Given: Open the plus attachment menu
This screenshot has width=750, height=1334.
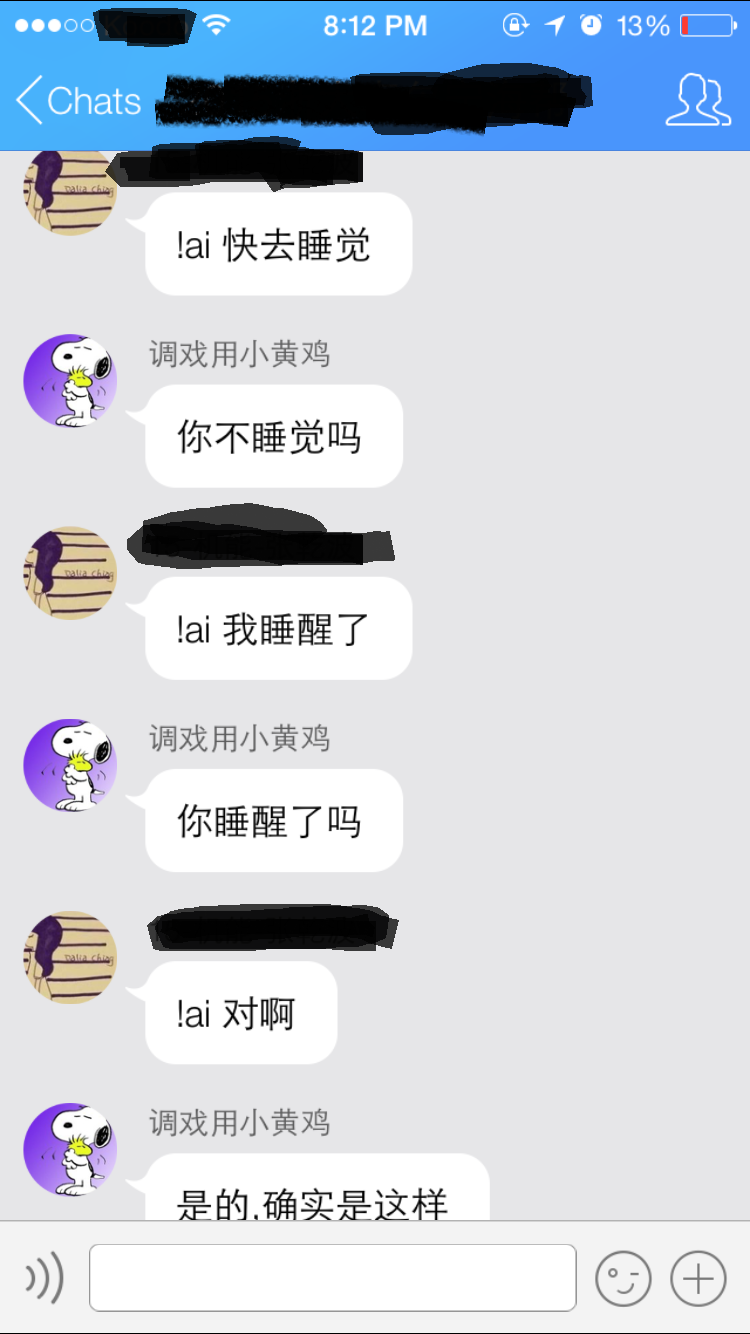Looking at the screenshot, I should tap(698, 1278).
